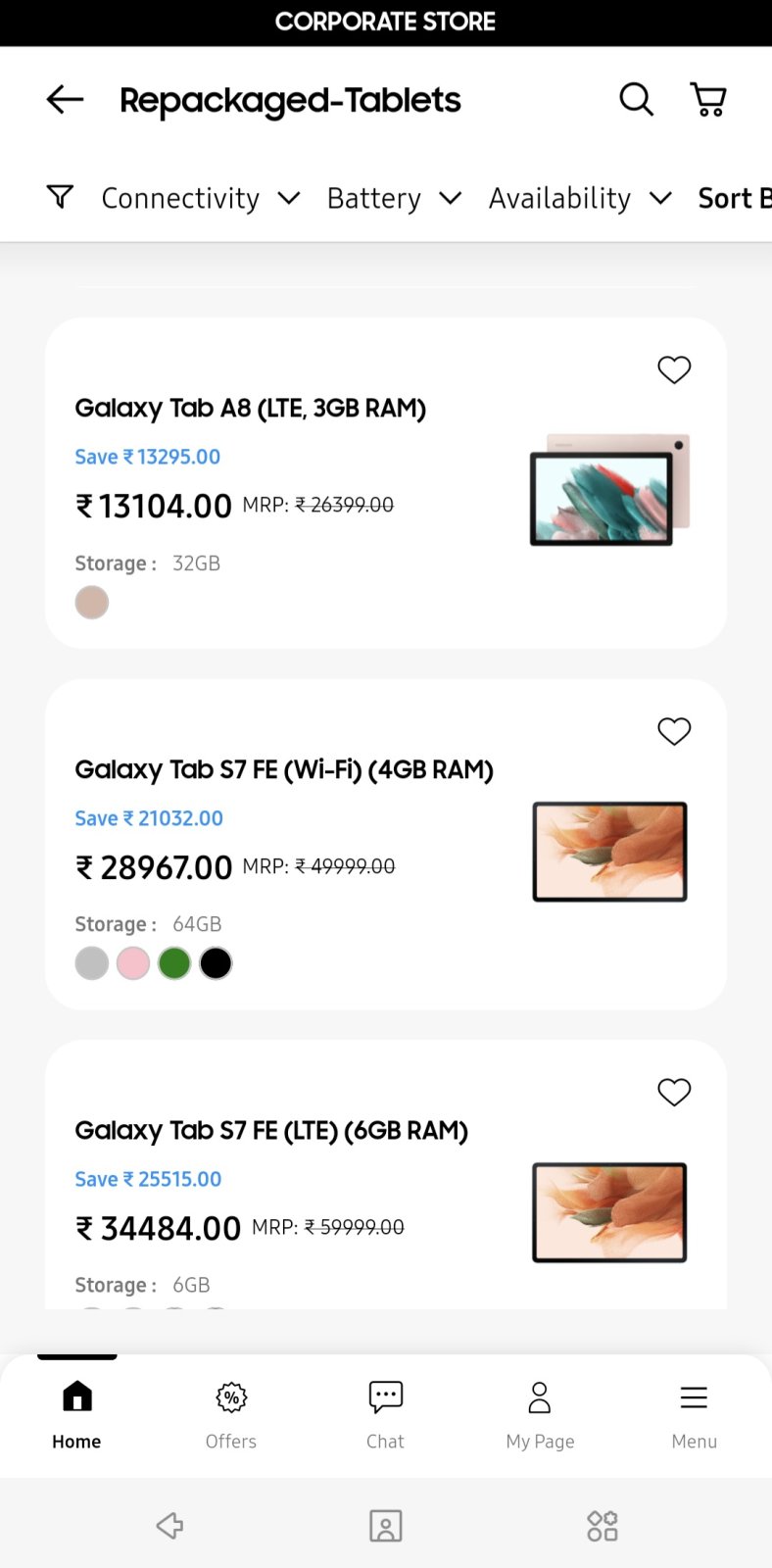Go back using the arrow icon
The width and height of the screenshot is (772, 1568).
point(65,99)
